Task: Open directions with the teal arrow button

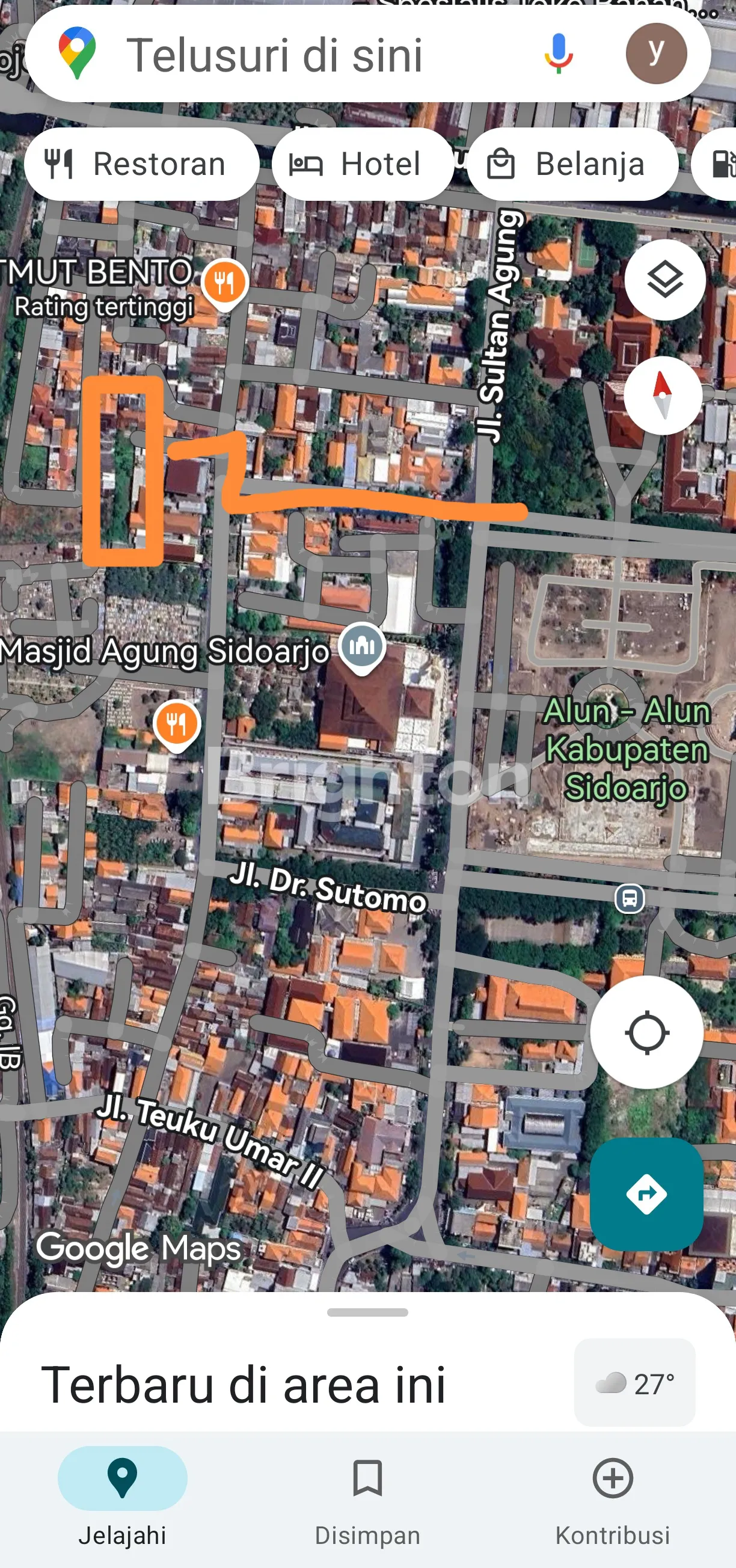Action: (646, 1193)
